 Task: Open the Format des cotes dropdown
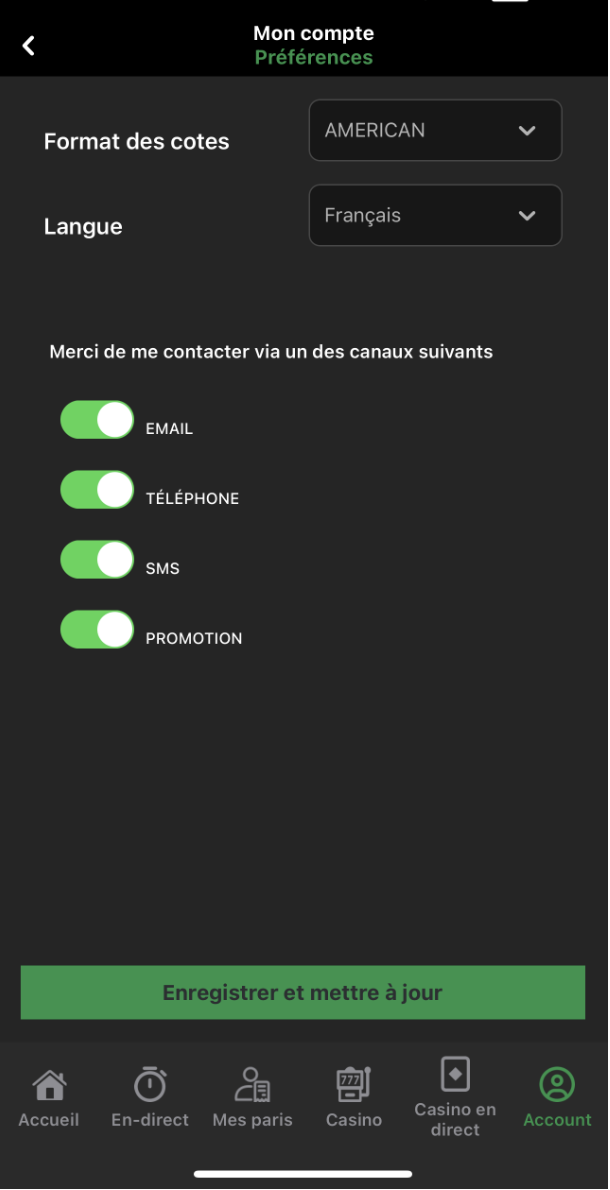click(435, 131)
